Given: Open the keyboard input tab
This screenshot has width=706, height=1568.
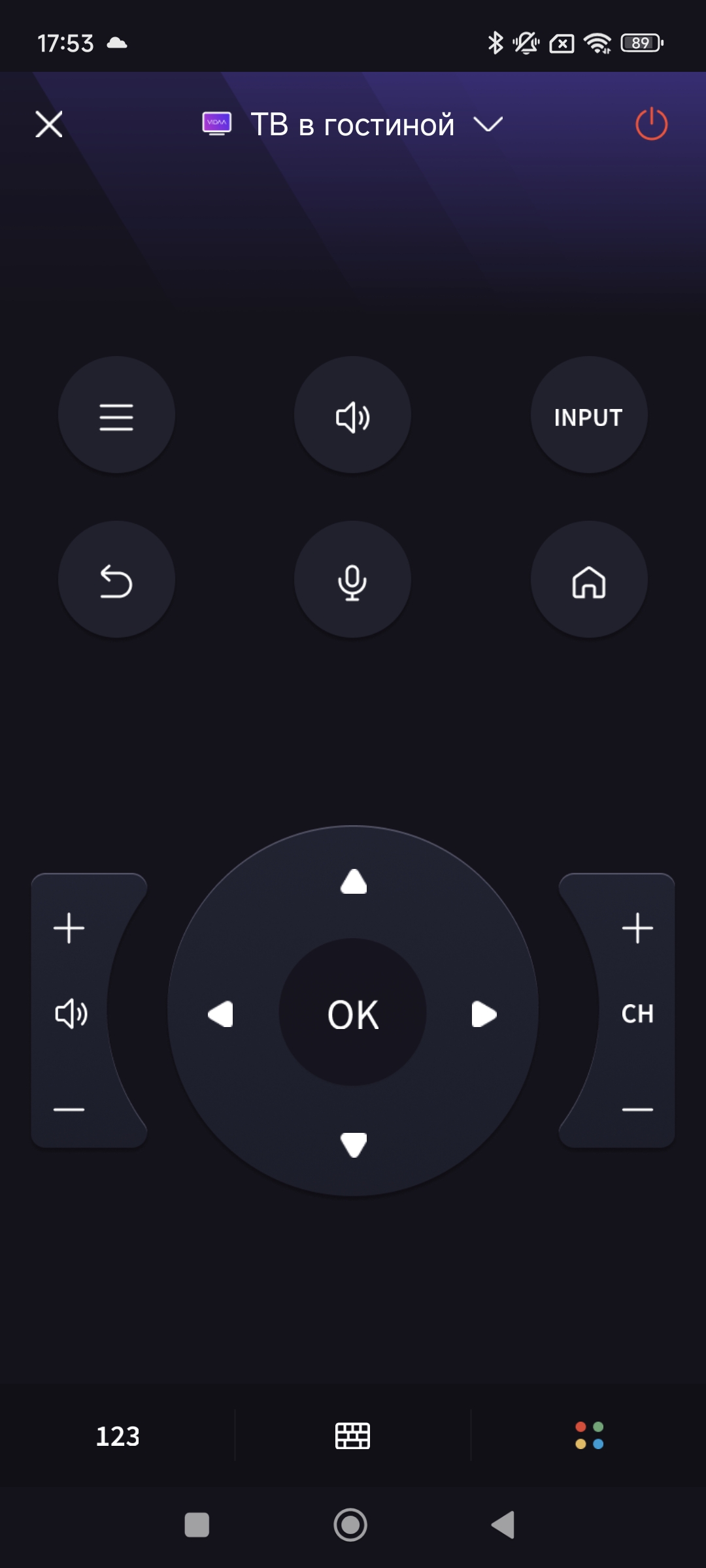Looking at the screenshot, I should tap(352, 1436).
